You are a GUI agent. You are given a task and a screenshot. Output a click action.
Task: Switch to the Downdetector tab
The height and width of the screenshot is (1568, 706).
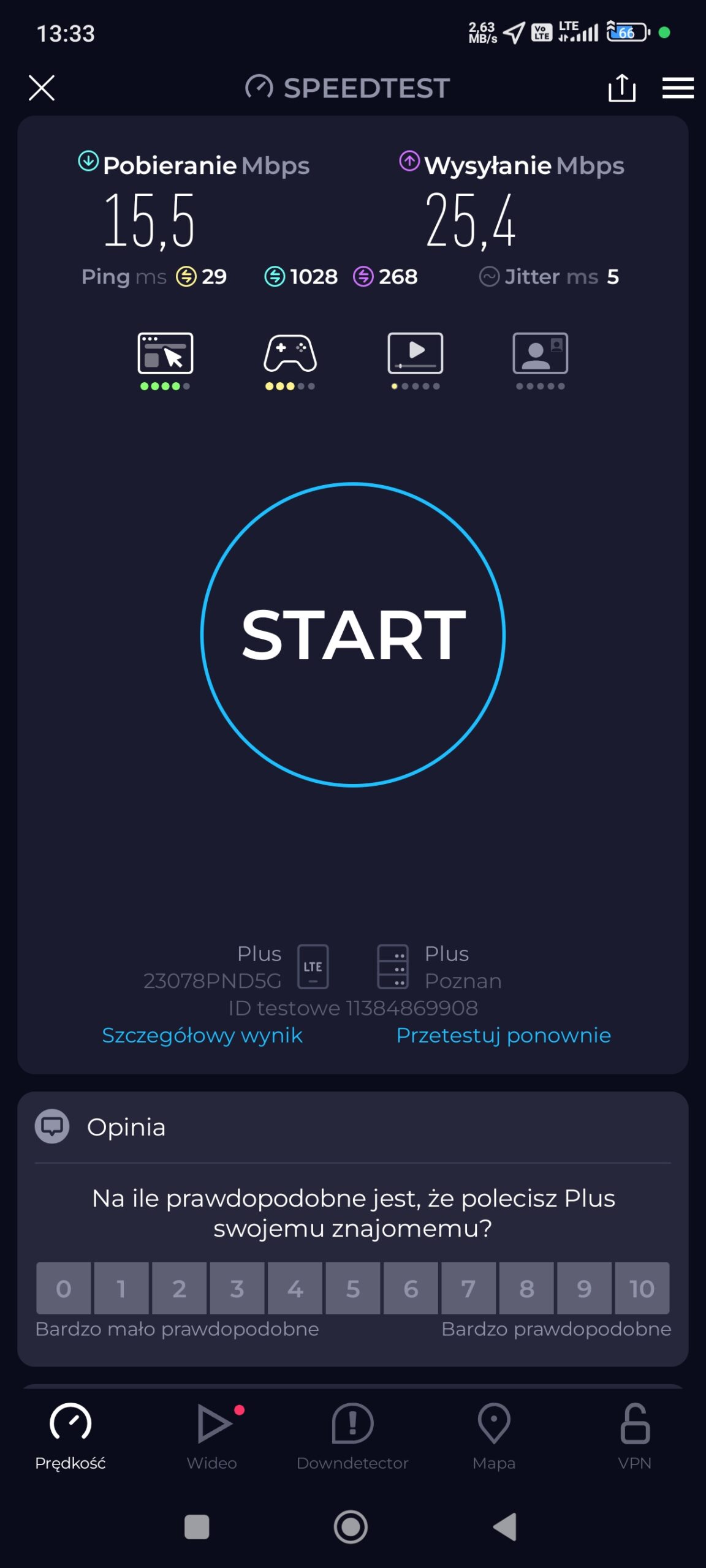coord(352,1435)
